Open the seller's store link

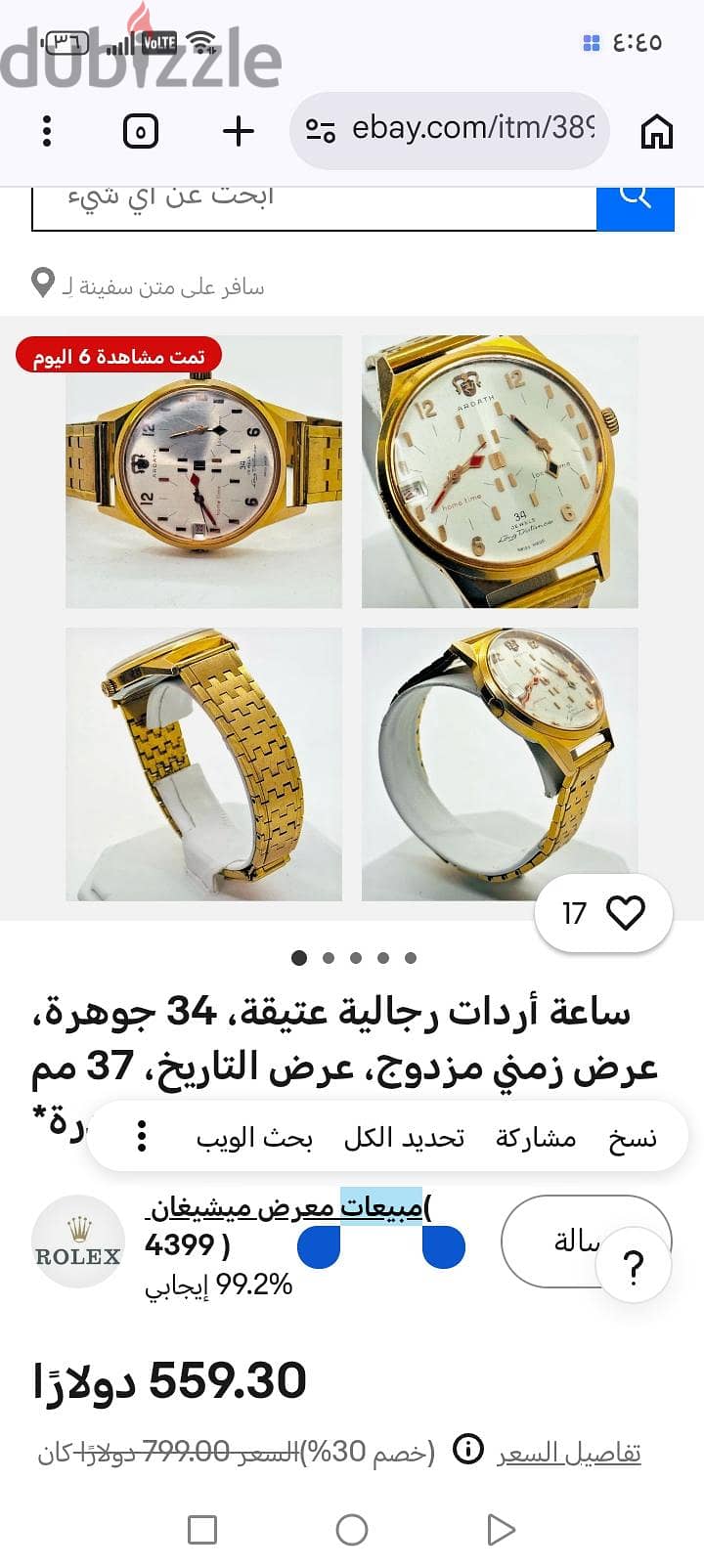click(x=288, y=1208)
